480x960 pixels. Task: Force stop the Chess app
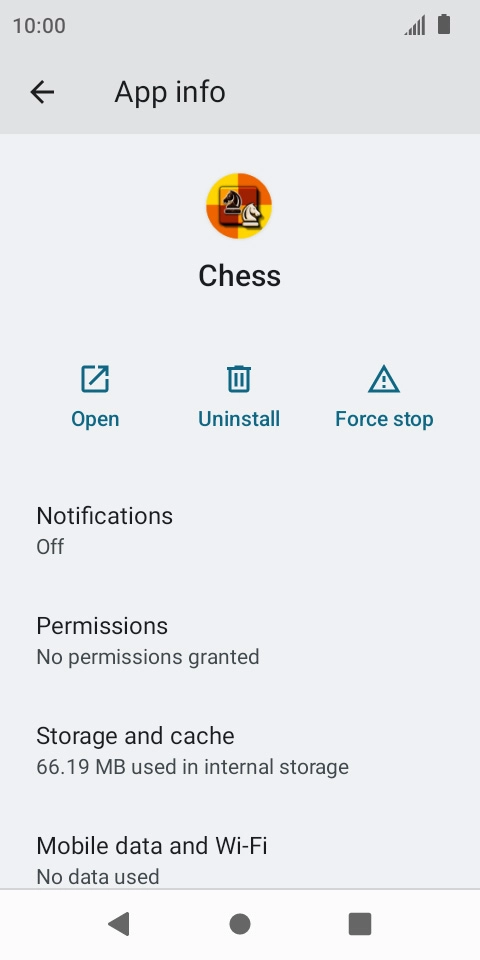pyautogui.click(x=384, y=397)
